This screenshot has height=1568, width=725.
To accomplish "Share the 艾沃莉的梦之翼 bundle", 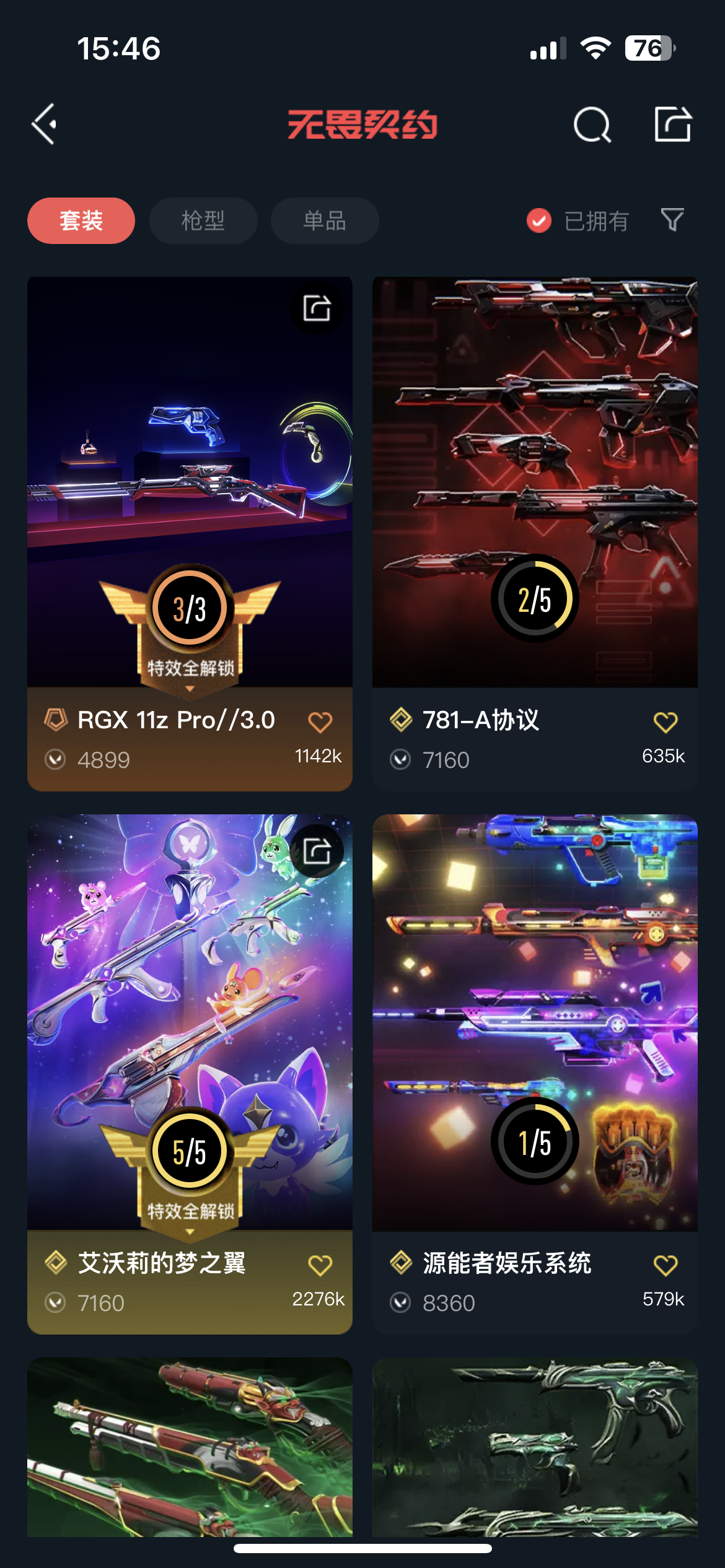I will point(317,851).
